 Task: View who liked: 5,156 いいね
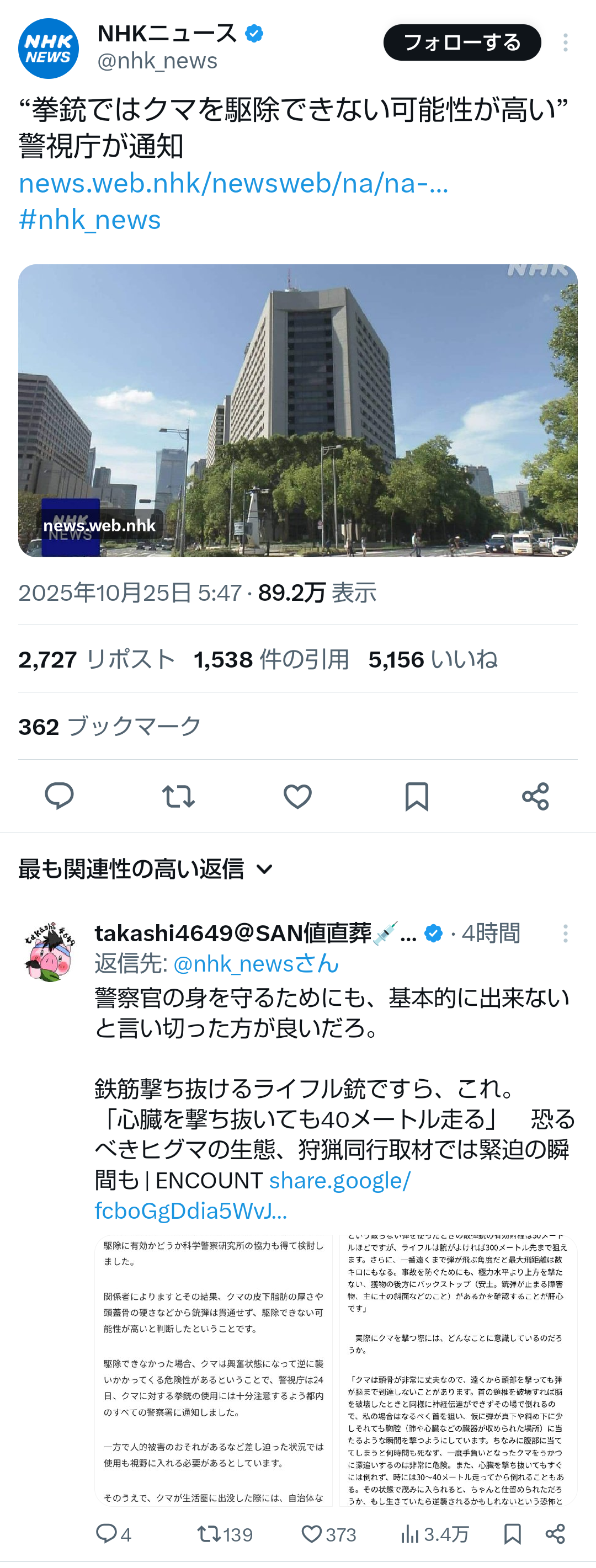[x=432, y=659]
